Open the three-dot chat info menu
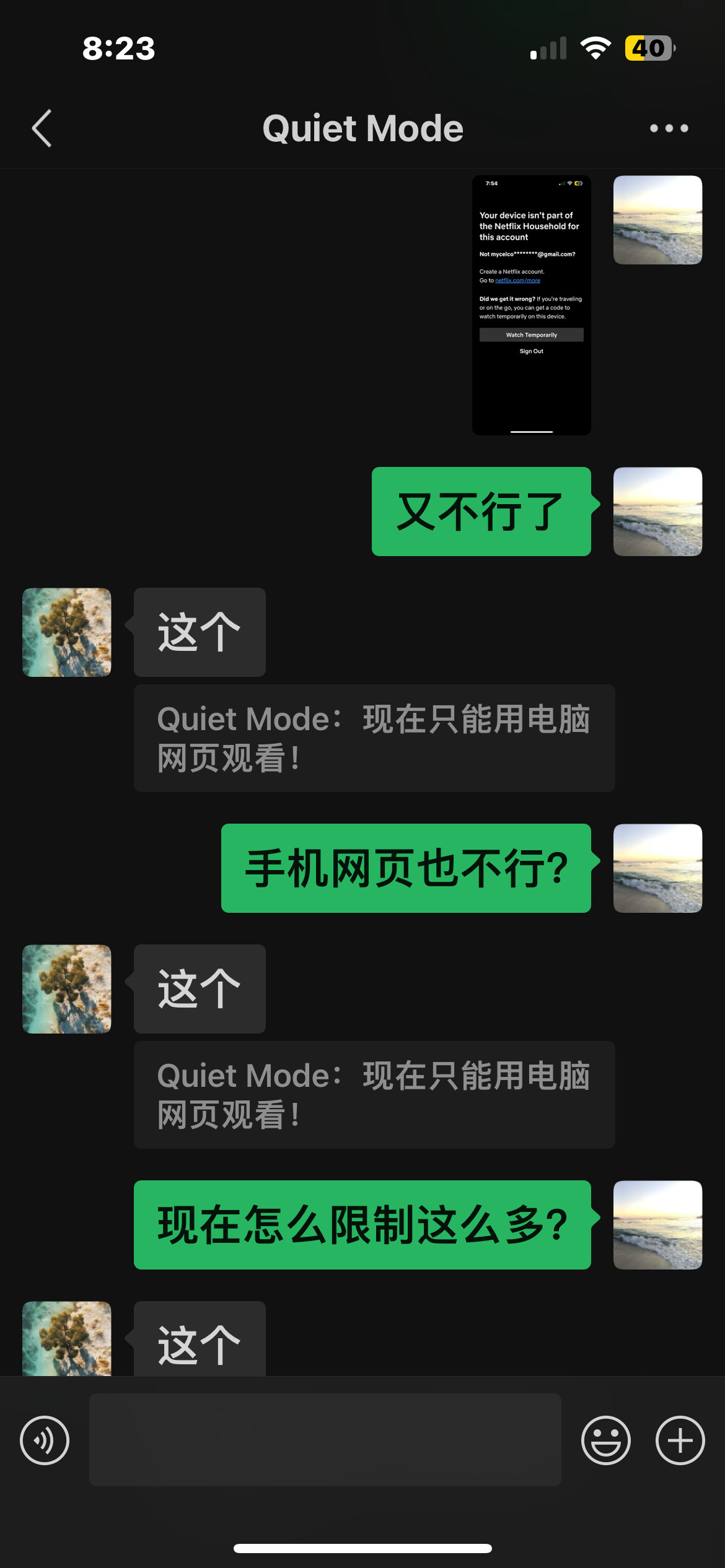The height and width of the screenshot is (1568, 725). click(669, 128)
